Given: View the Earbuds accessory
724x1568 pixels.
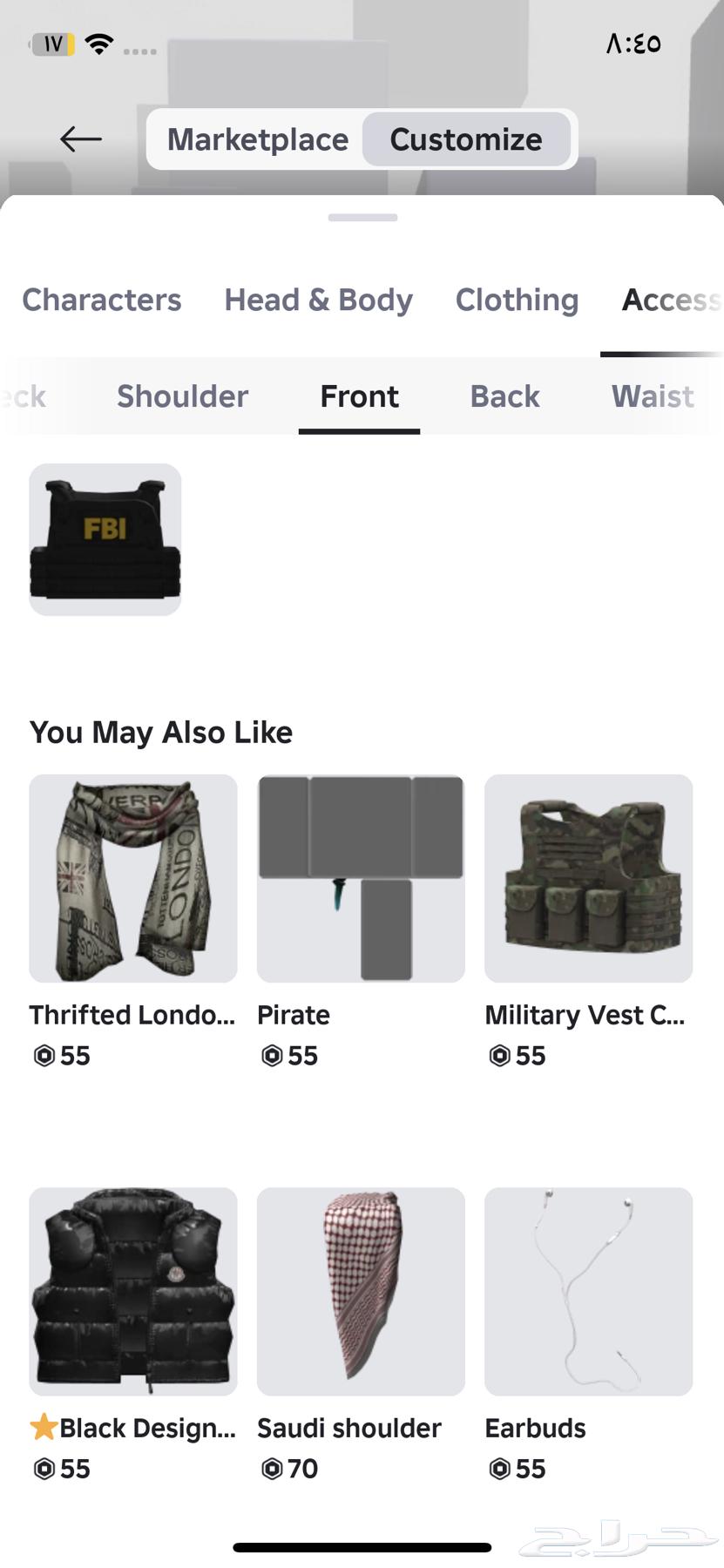Looking at the screenshot, I should [x=588, y=1291].
